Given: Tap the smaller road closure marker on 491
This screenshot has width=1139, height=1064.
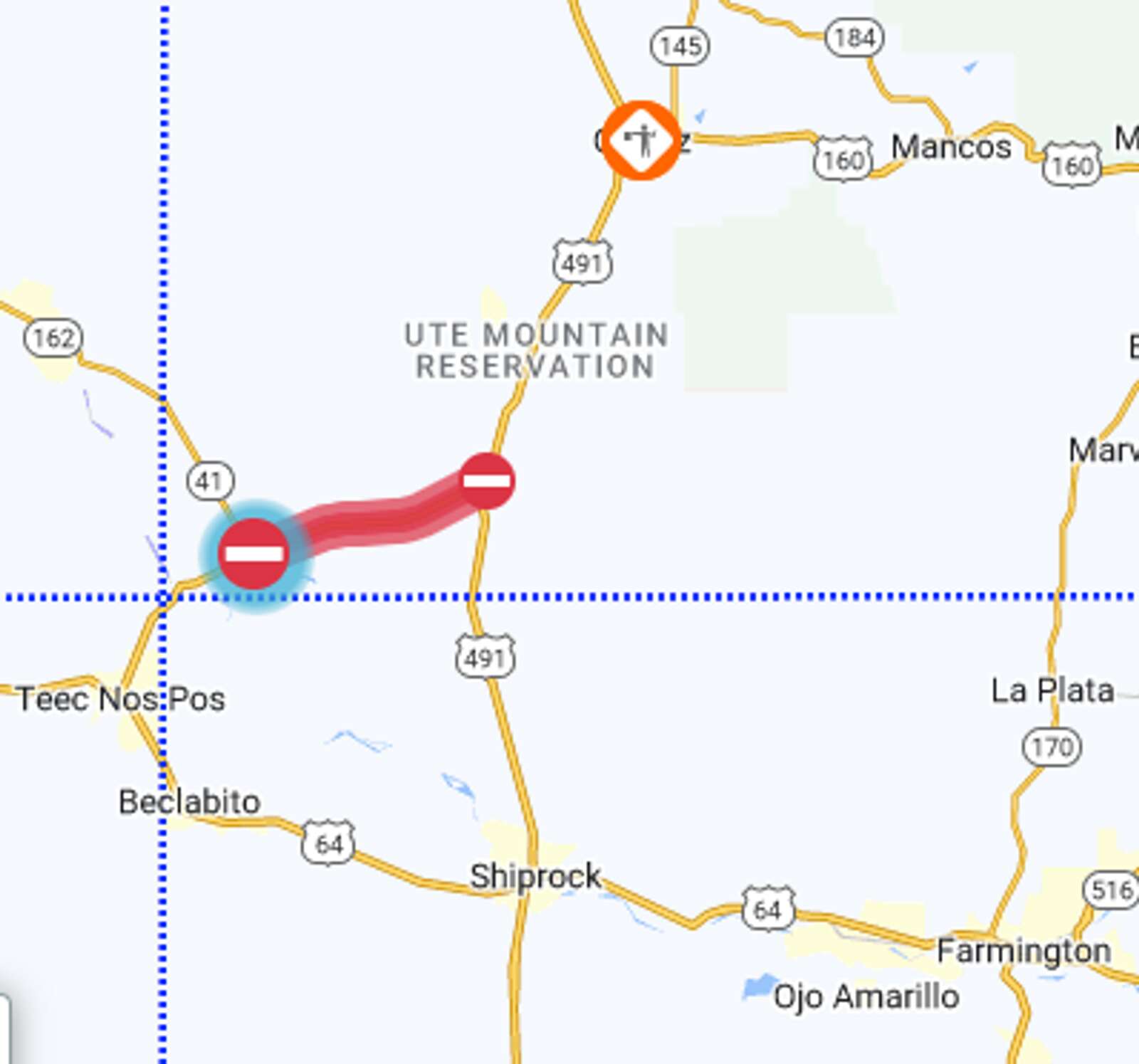Looking at the screenshot, I should tap(486, 481).
